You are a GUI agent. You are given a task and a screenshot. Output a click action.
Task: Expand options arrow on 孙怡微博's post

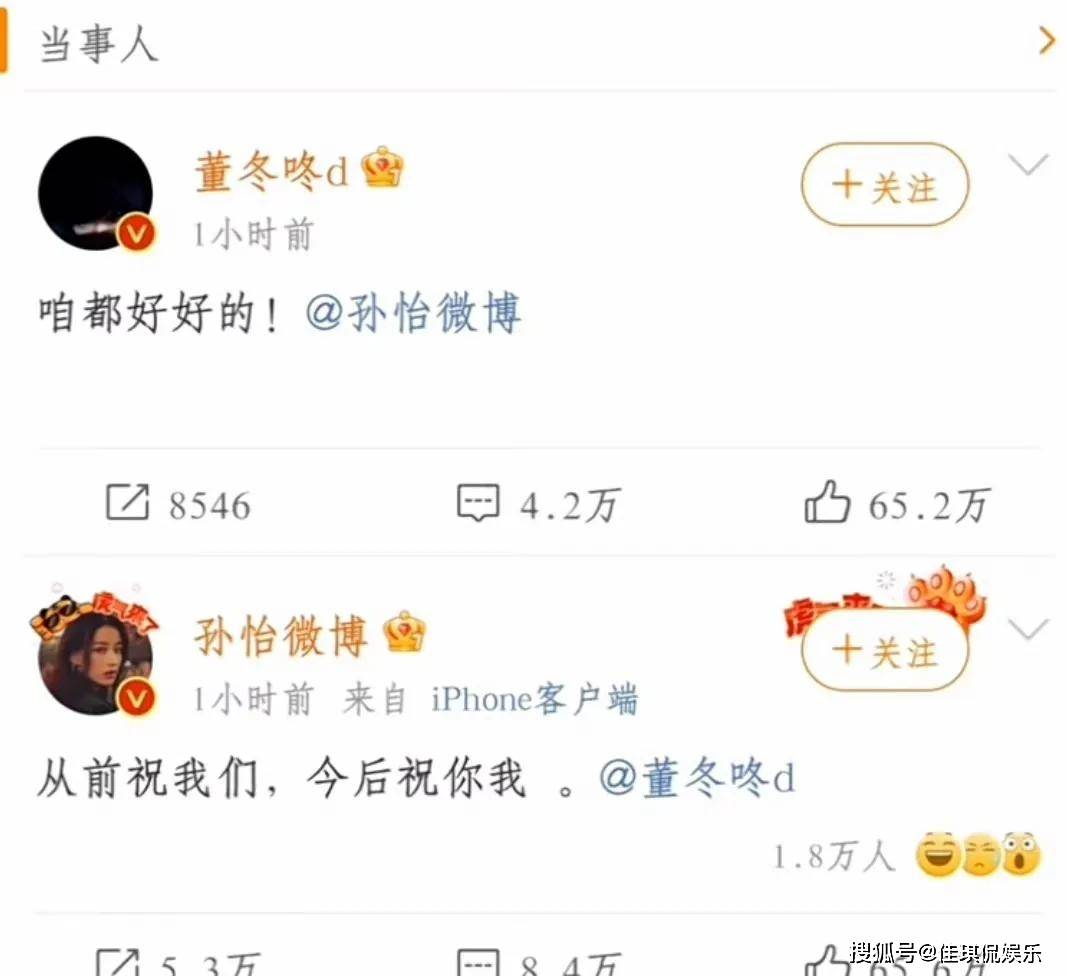pos(1028,629)
